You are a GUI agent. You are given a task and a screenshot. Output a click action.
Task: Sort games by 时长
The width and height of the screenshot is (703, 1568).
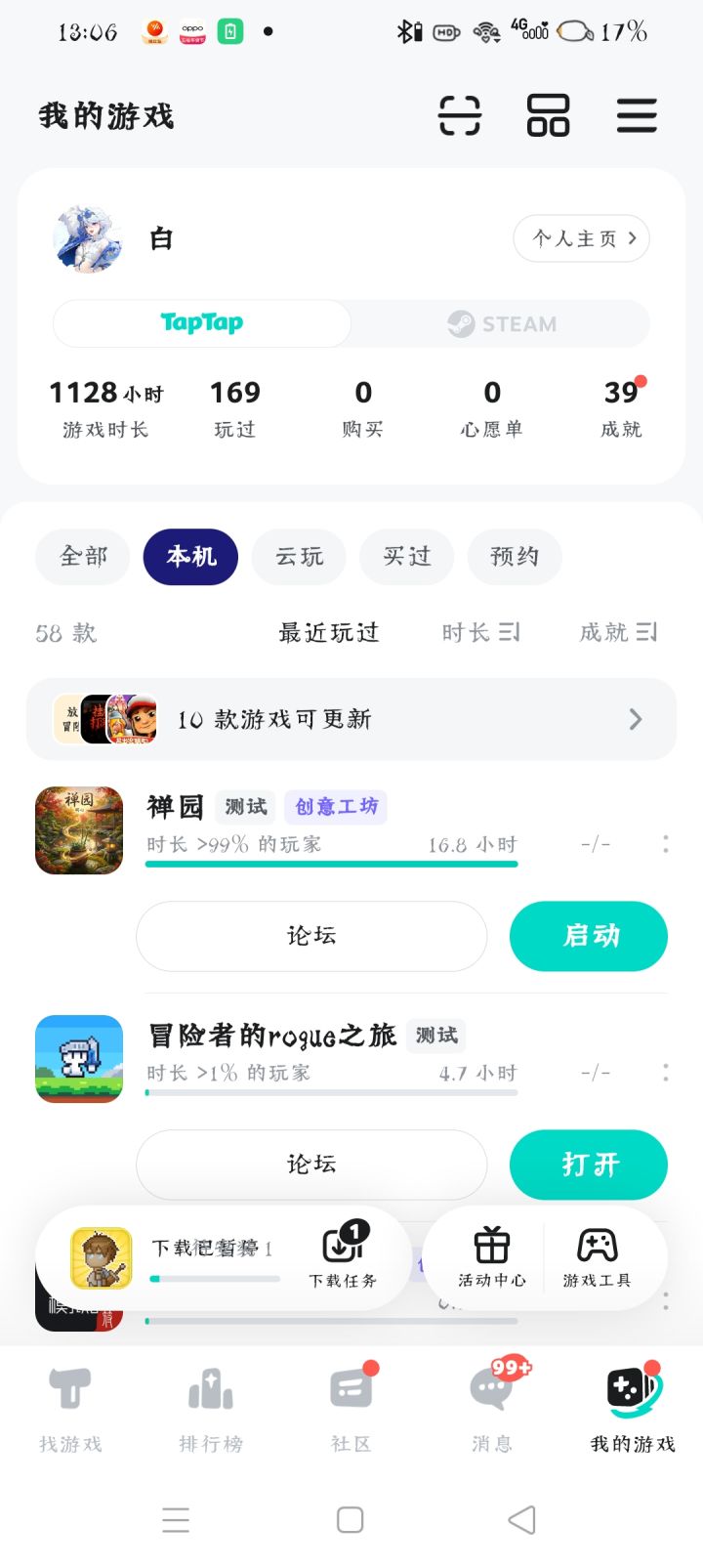pyautogui.click(x=480, y=633)
